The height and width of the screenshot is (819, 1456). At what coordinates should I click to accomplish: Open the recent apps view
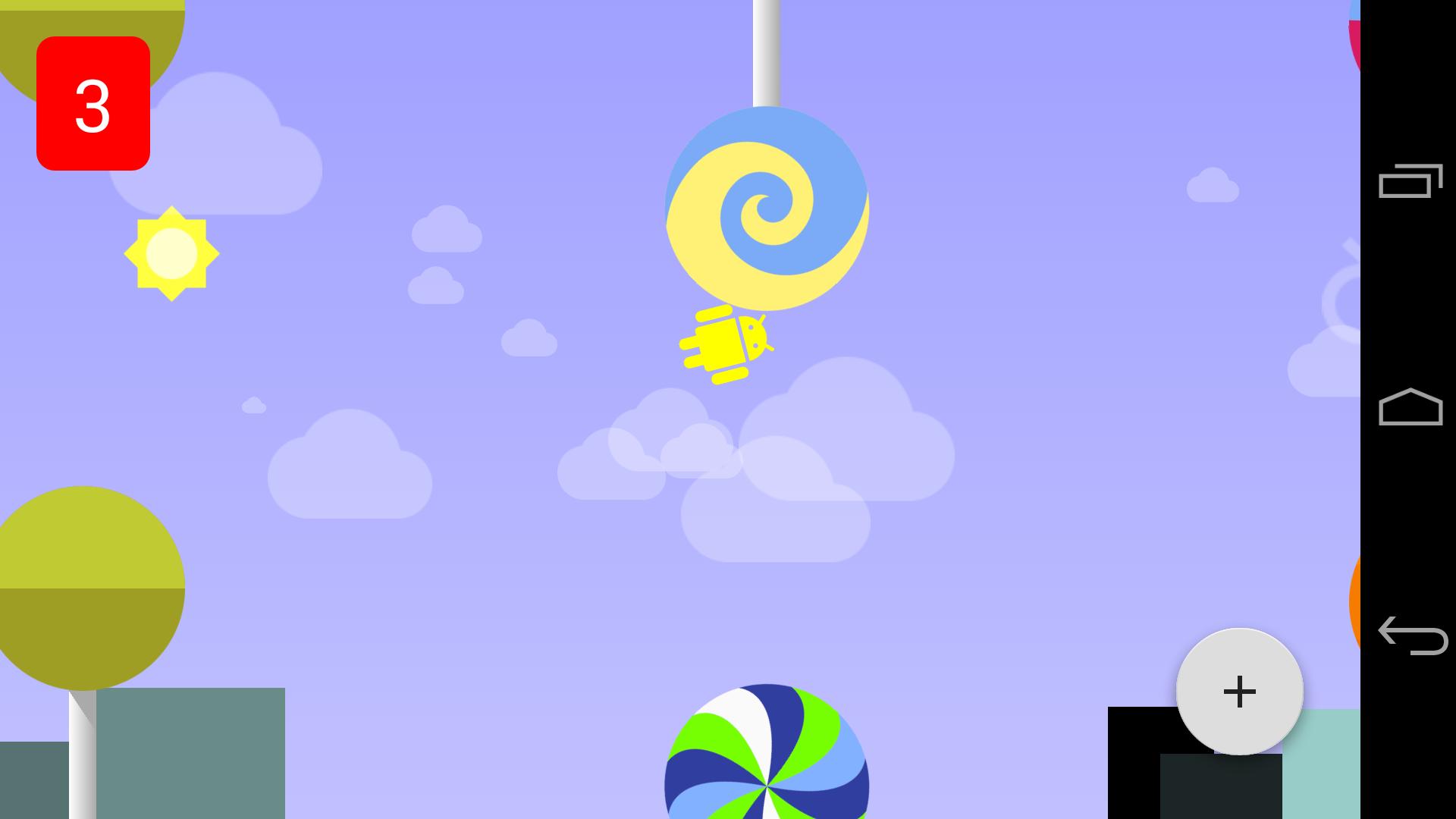[1410, 181]
